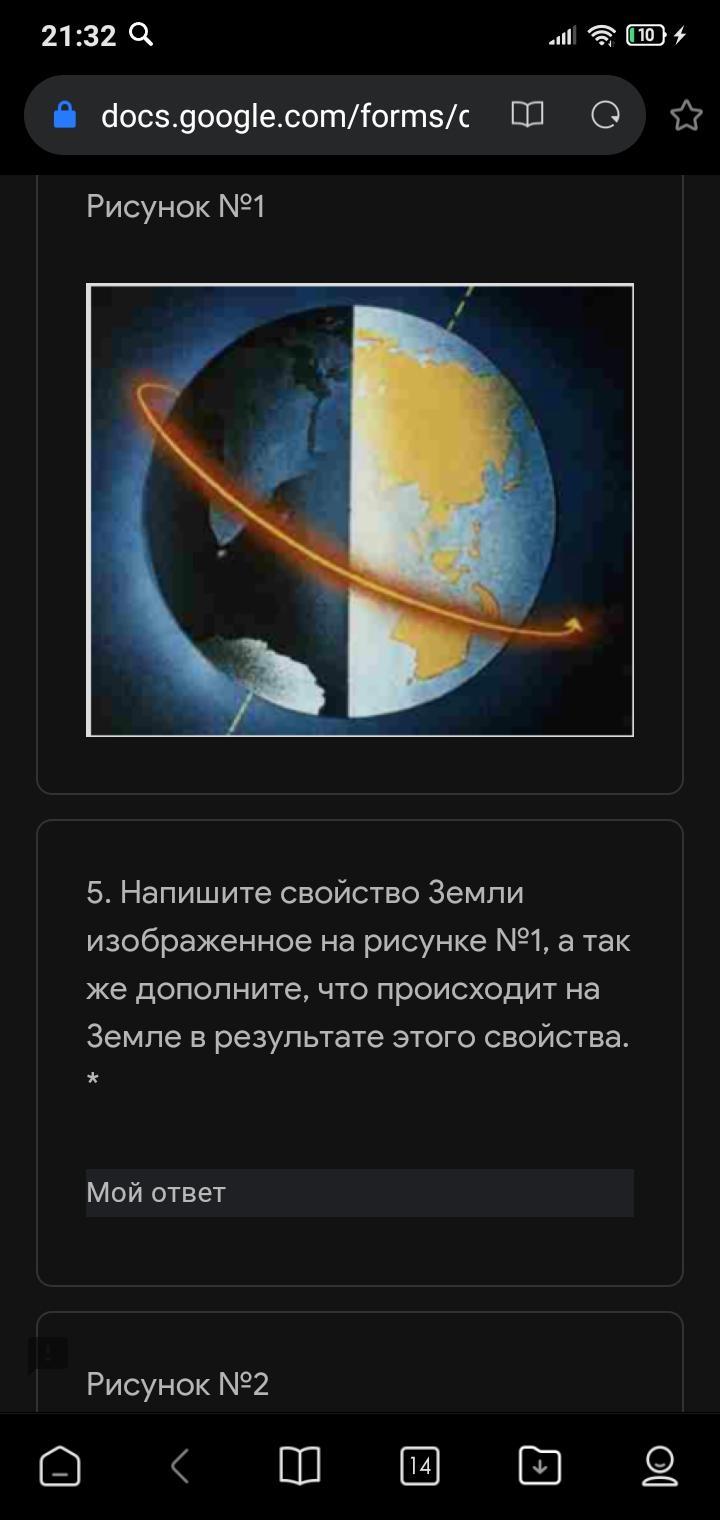This screenshot has height=1520, width=720.
Task: Open the browser profile menu
Action: (660, 1466)
